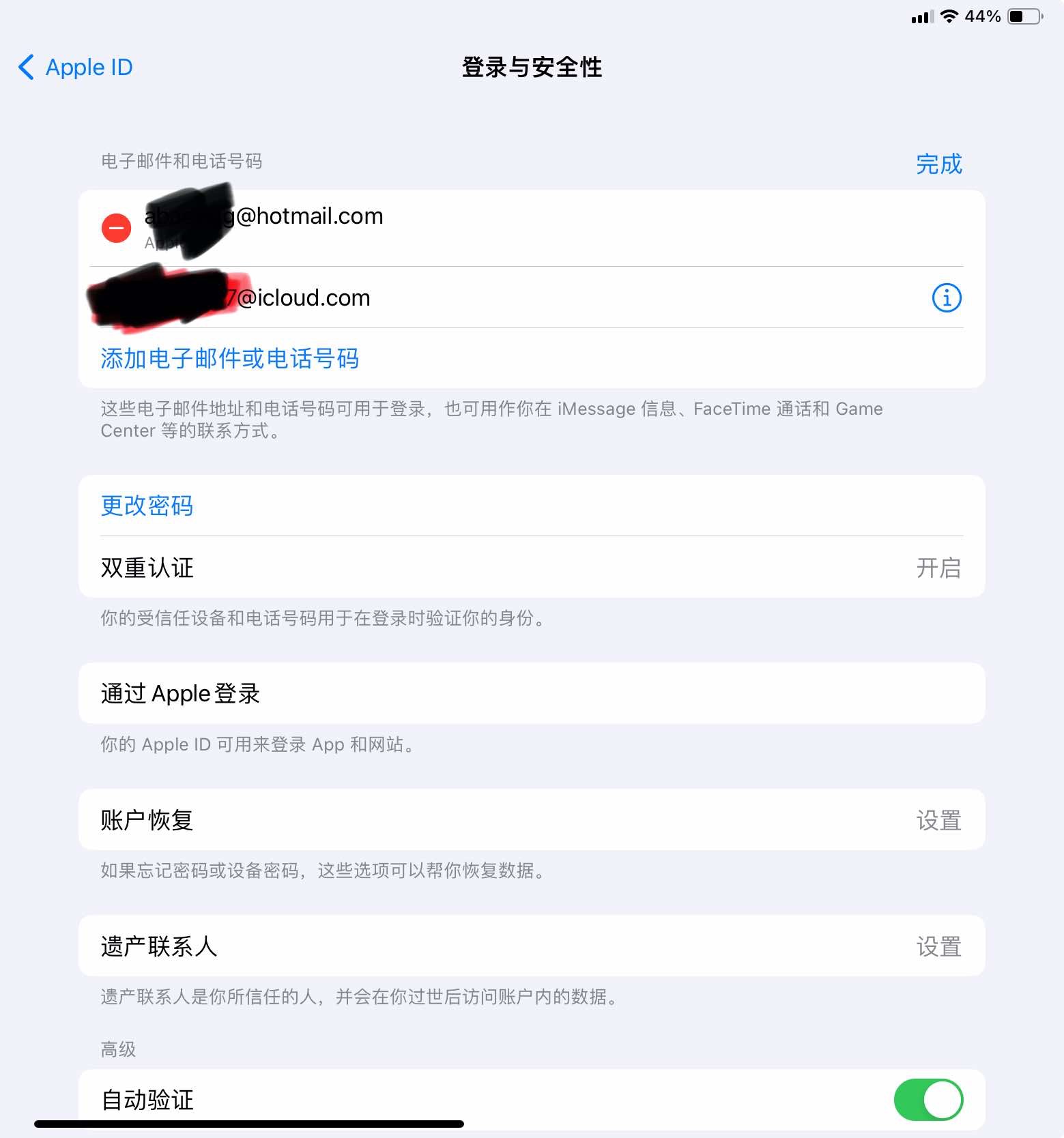Open 账户恢复 setup
1064x1138 pixels.
tap(532, 819)
